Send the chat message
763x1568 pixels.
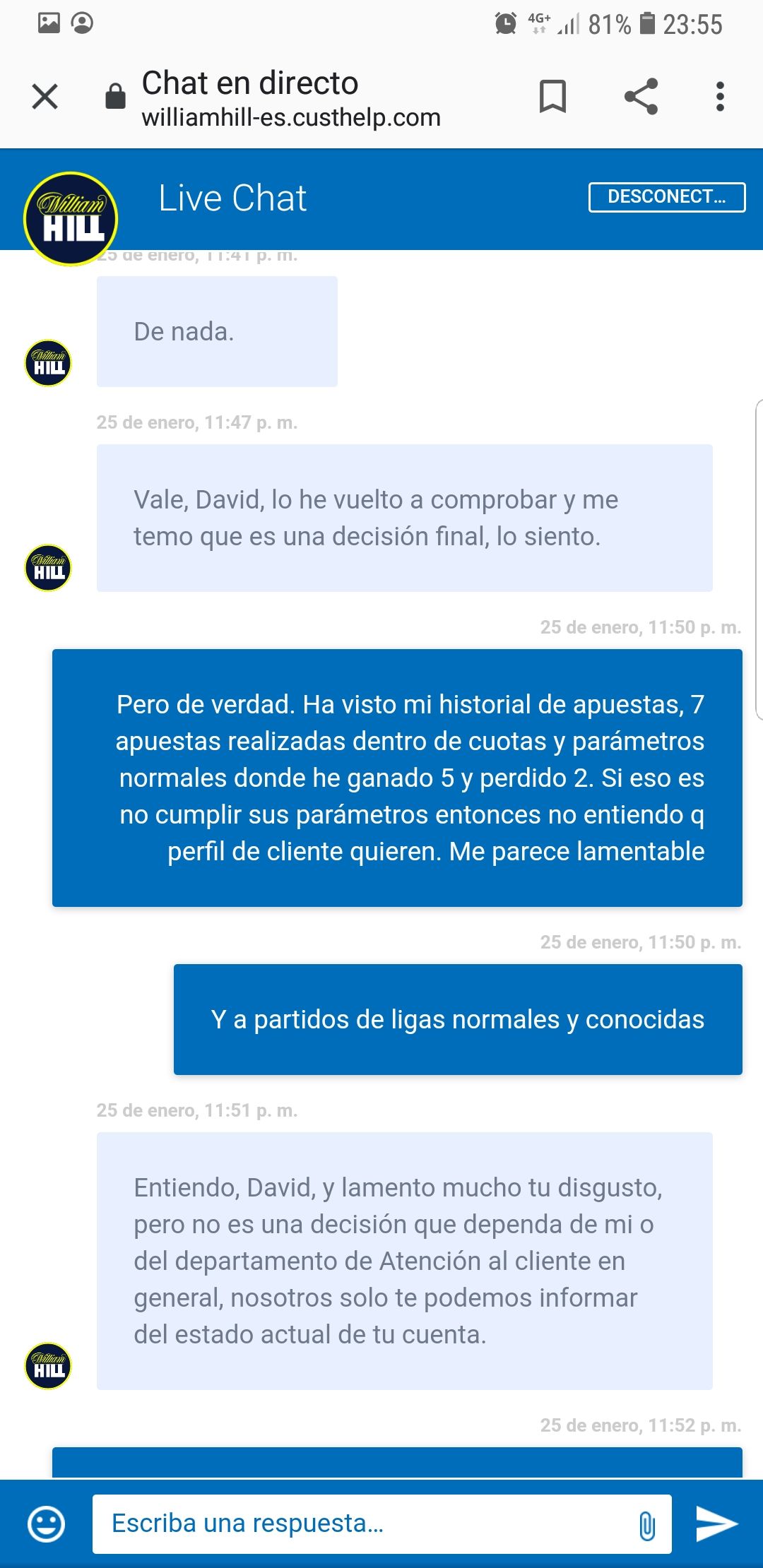point(716,1524)
